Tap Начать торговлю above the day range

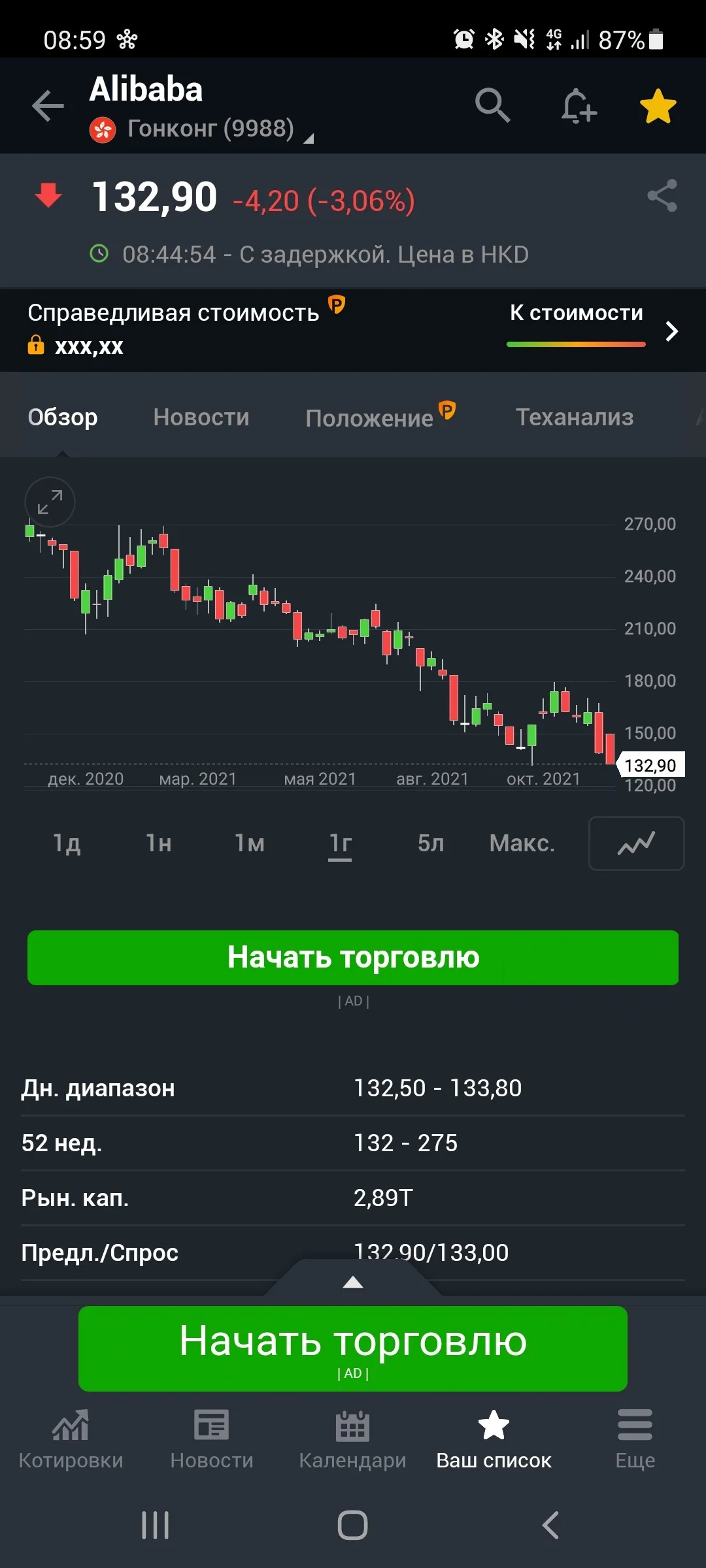tap(353, 958)
